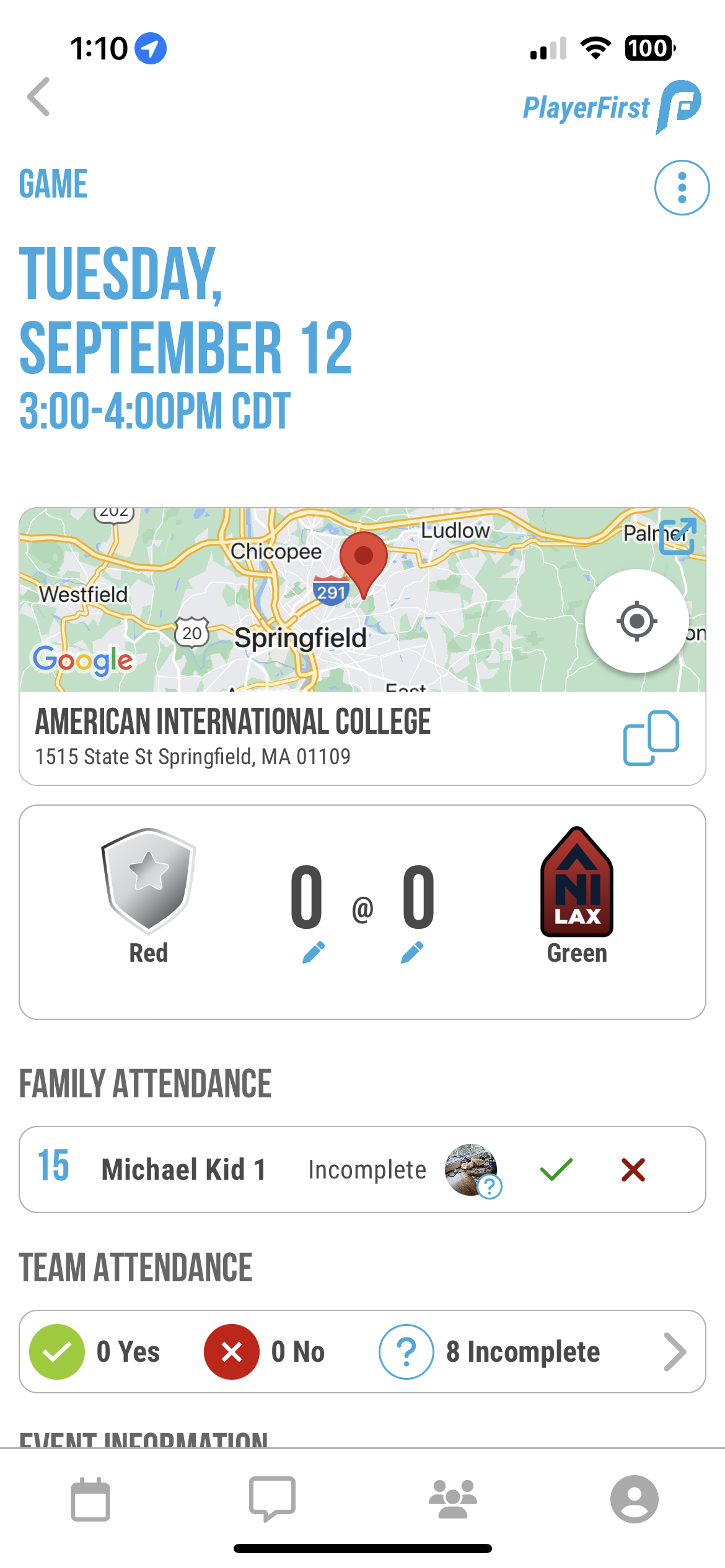Switch to the profile account tab
Image resolution: width=725 pixels, height=1568 pixels.
(634, 1499)
